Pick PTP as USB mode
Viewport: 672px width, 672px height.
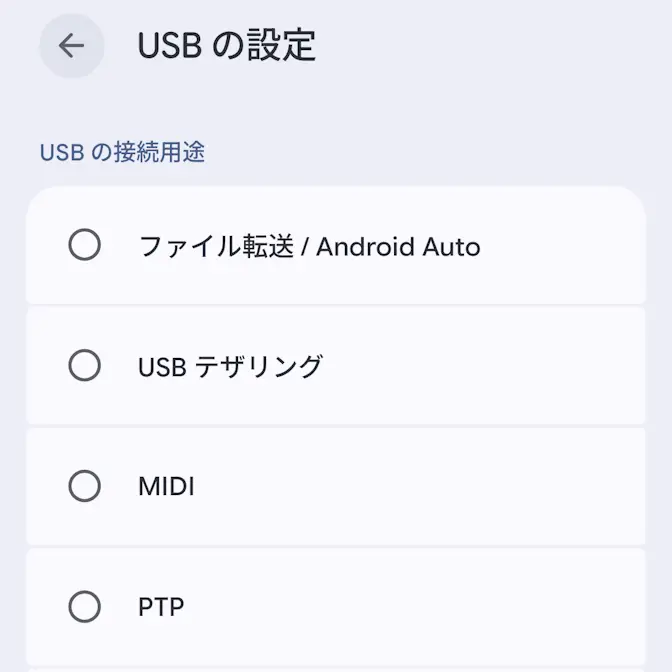pos(84,606)
